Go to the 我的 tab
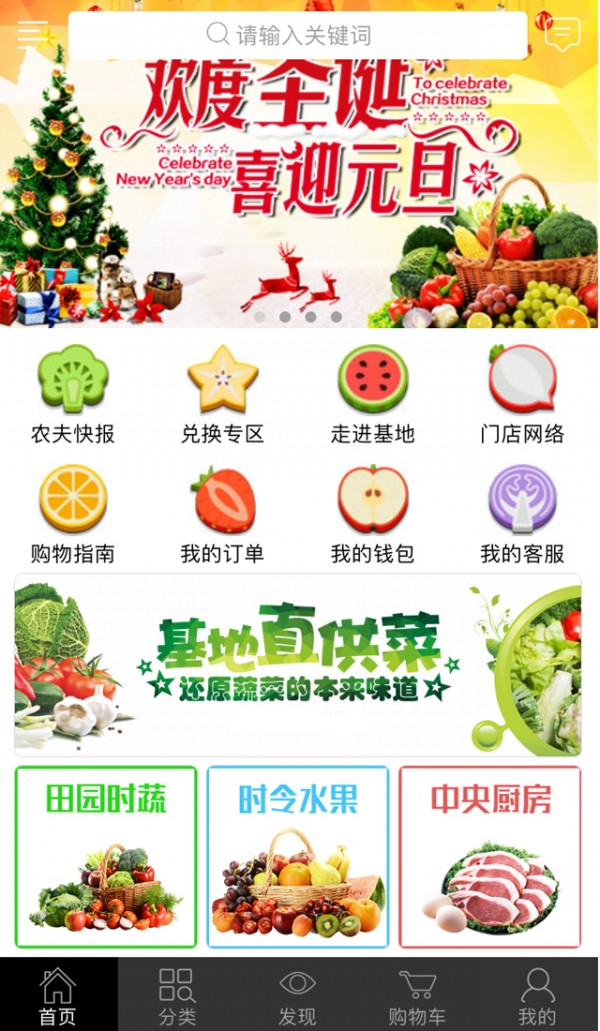The image size is (600, 1031). 537,996
